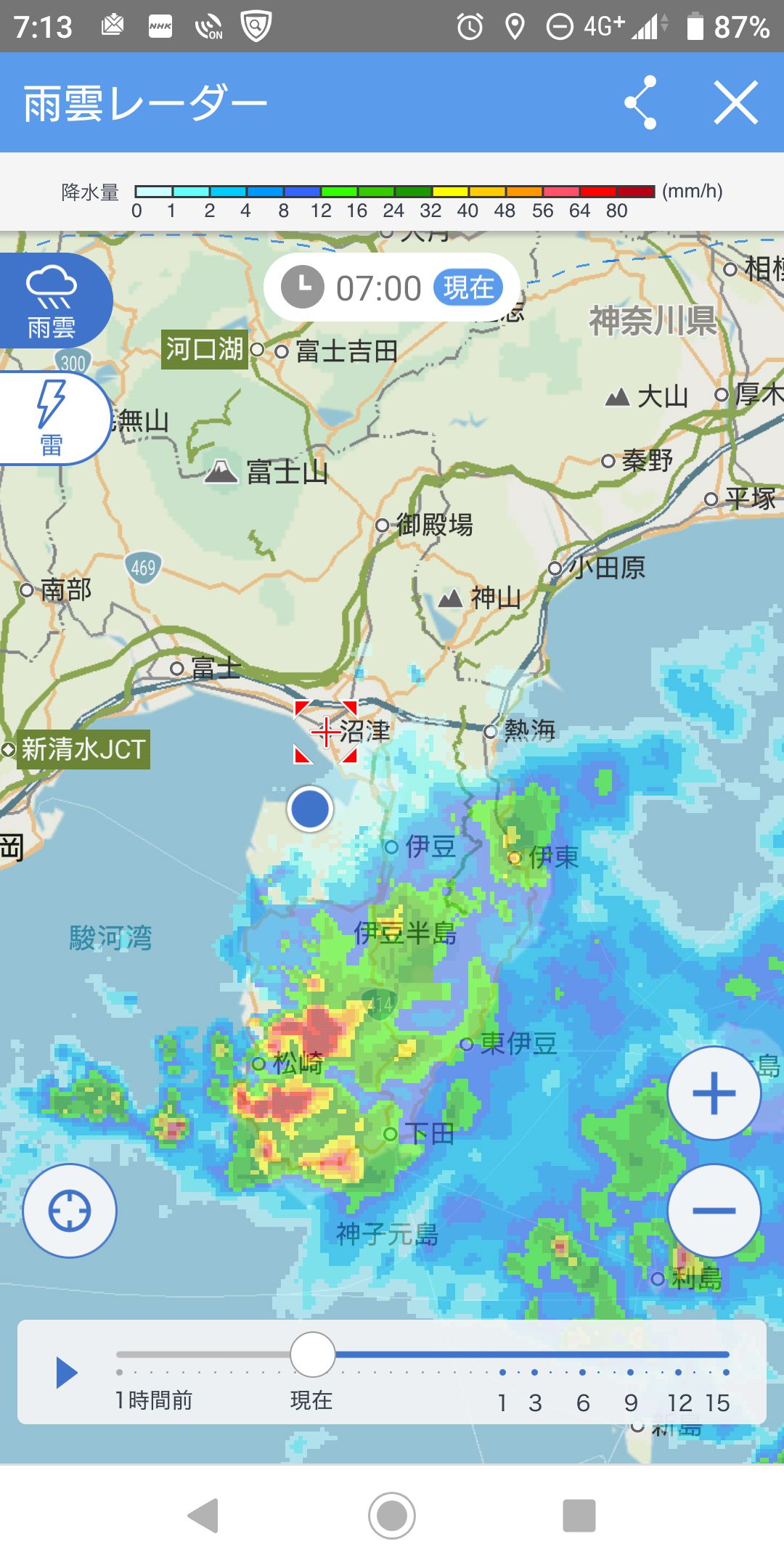
Task: Go back using the system back button
Action: tap(203, 1516)
